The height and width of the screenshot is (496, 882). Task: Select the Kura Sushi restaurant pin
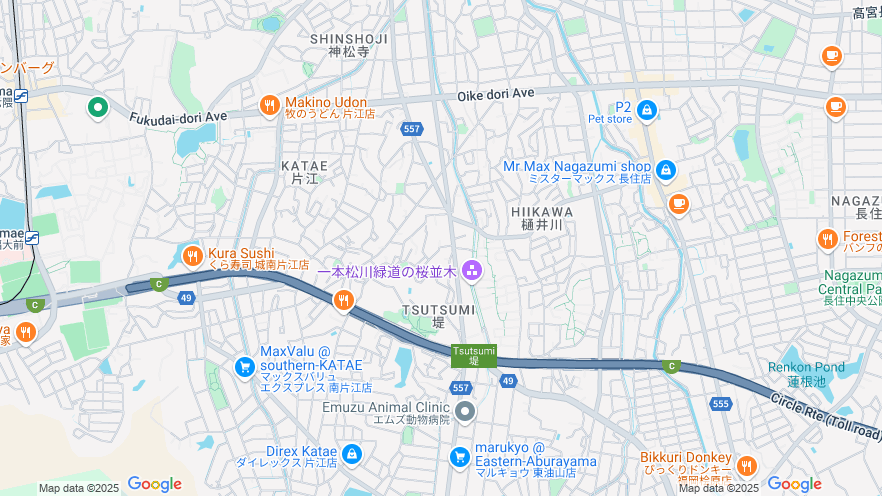194,256
